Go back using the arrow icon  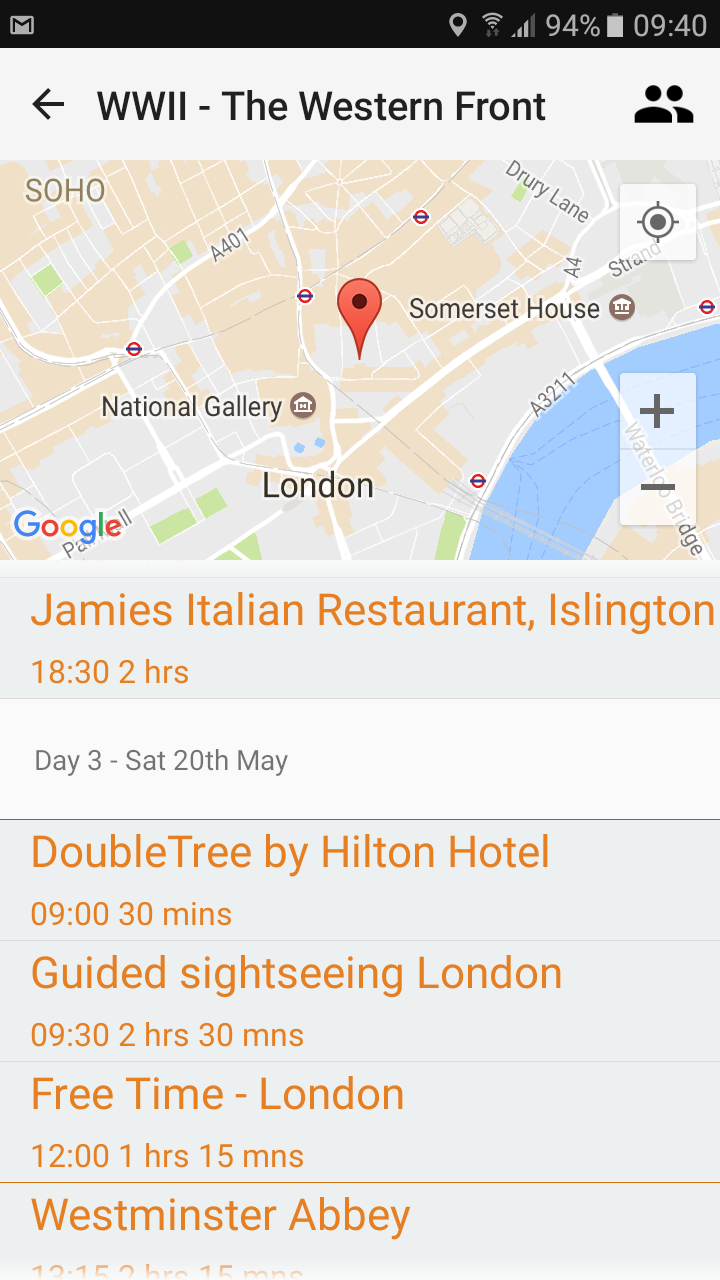tap(48, 104)
